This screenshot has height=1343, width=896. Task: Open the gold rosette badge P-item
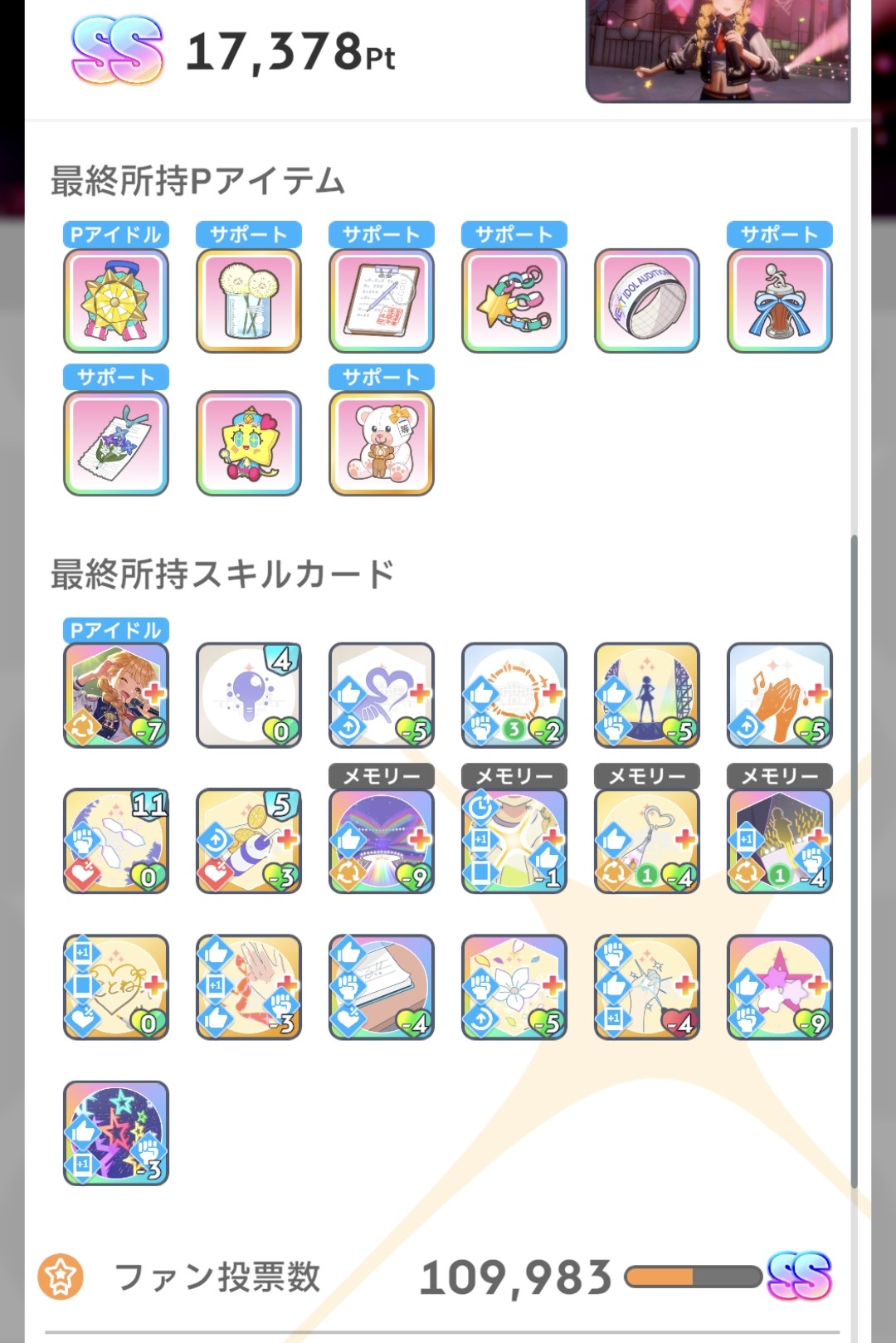pos(116,300)
